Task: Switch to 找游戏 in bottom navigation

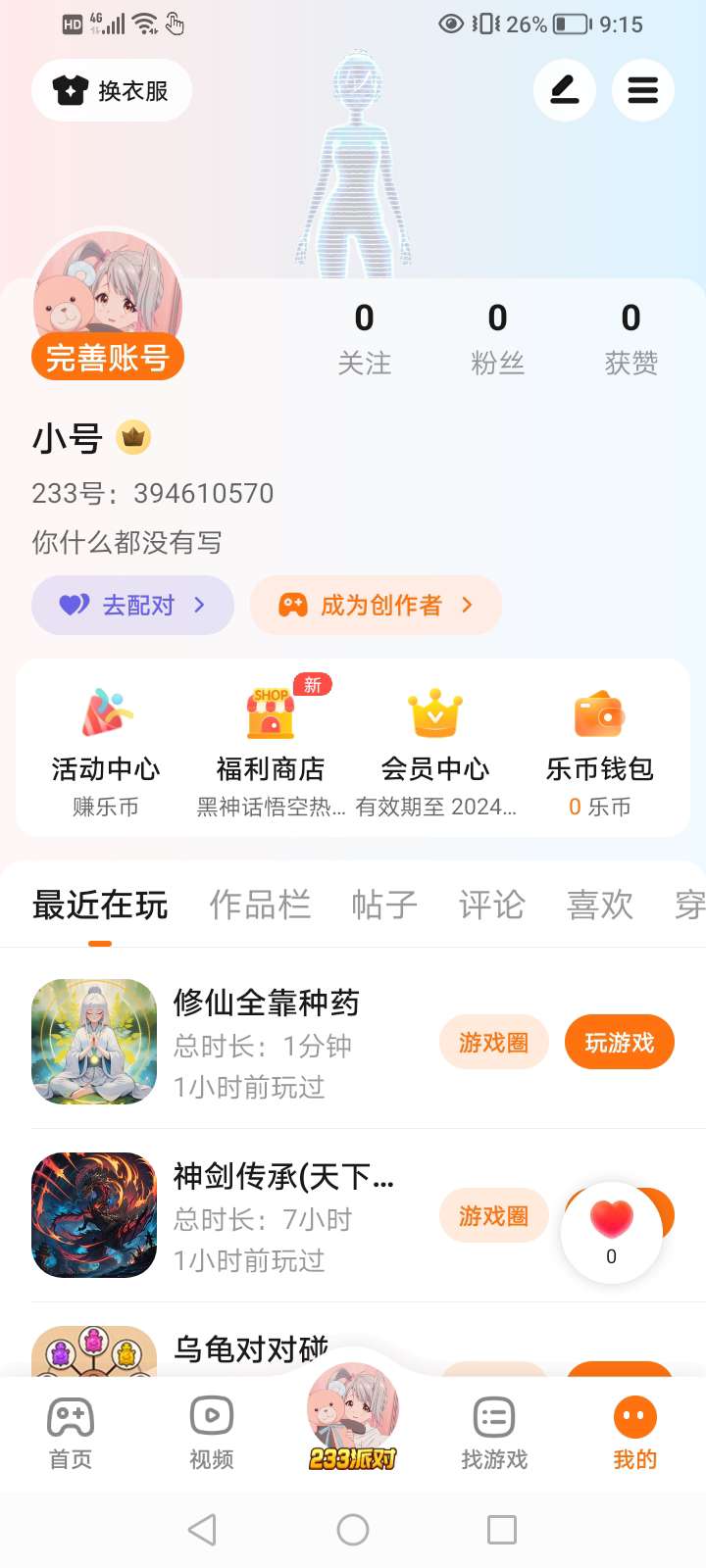Action: point(494,1434)
